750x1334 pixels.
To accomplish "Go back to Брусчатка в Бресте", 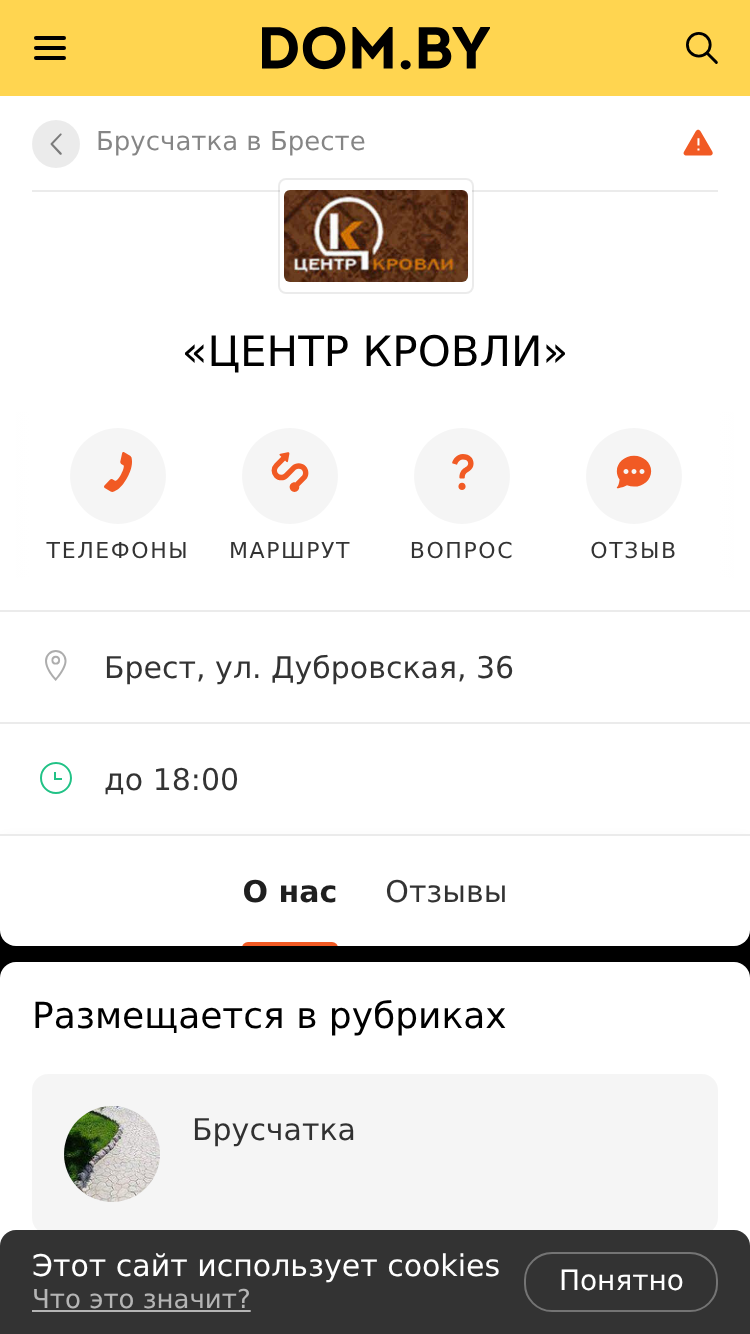I will (56, 144).
